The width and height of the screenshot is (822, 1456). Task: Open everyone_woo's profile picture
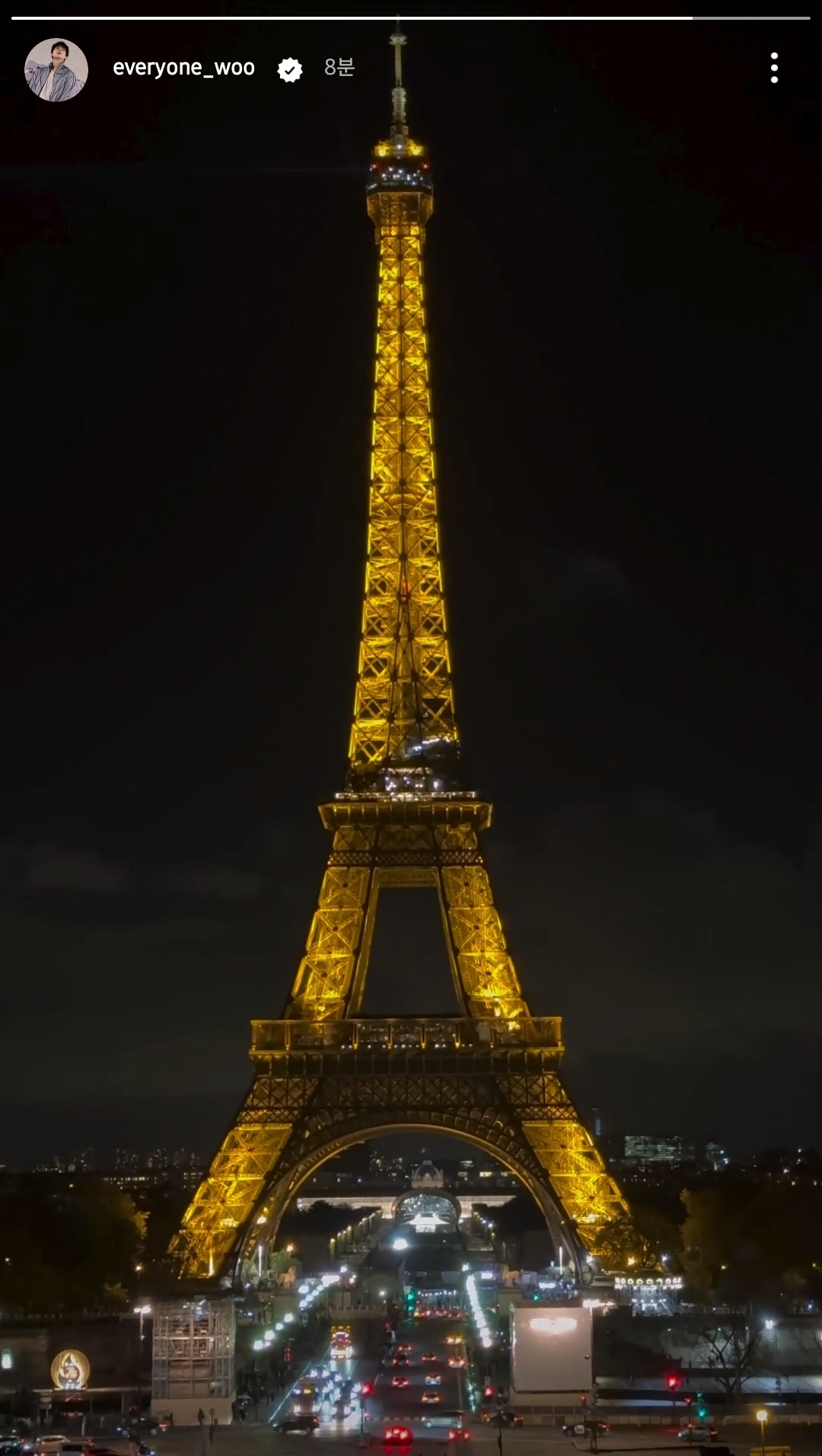click(x=56, y=69)
